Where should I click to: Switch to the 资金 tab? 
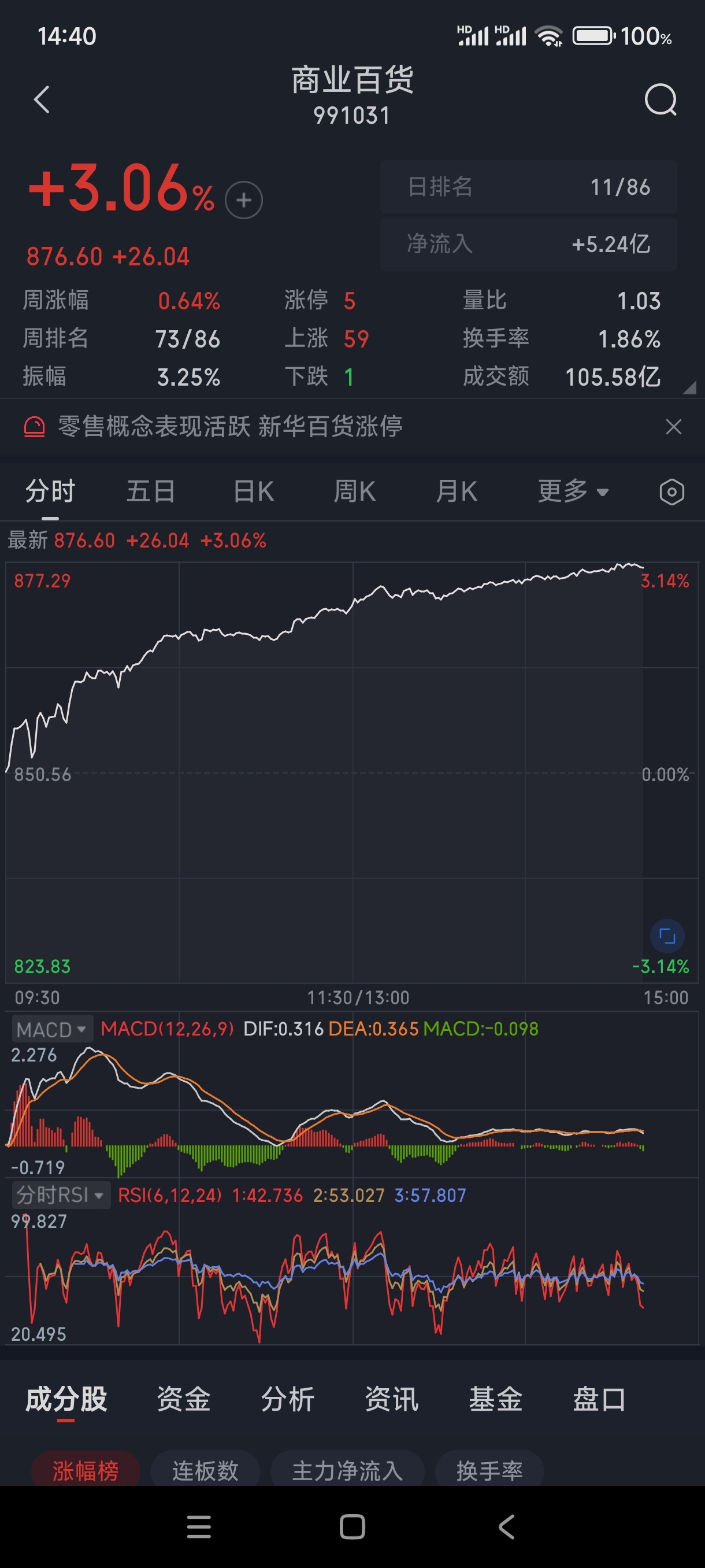(184, 1399)
